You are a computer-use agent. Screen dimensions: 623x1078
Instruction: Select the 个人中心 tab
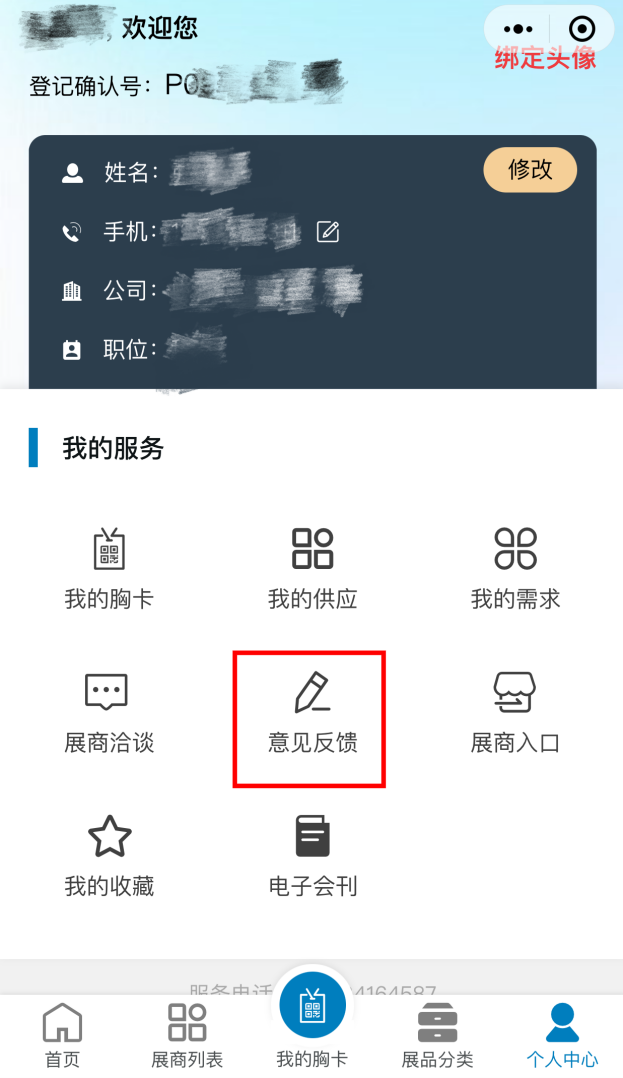562,1036
